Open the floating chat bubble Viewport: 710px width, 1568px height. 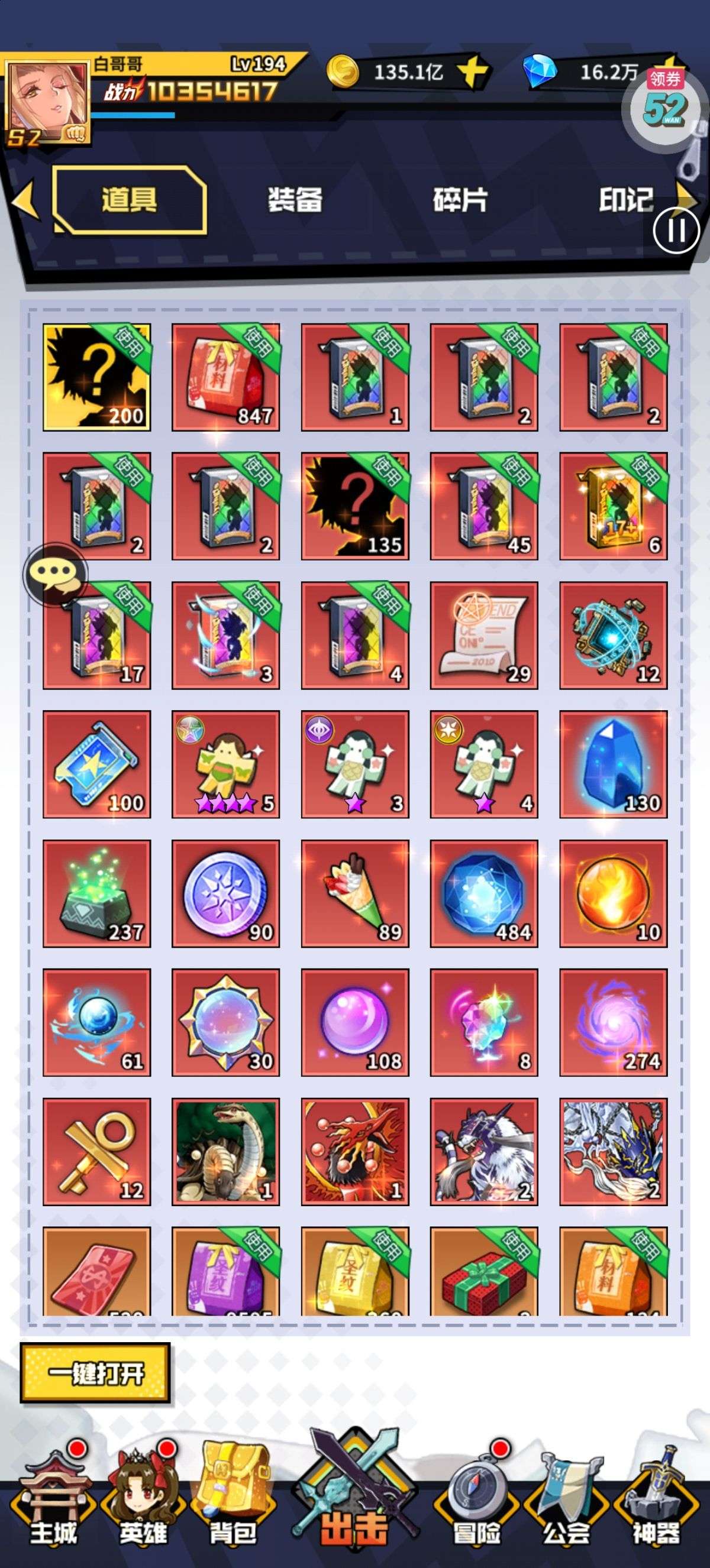point(56,575)
